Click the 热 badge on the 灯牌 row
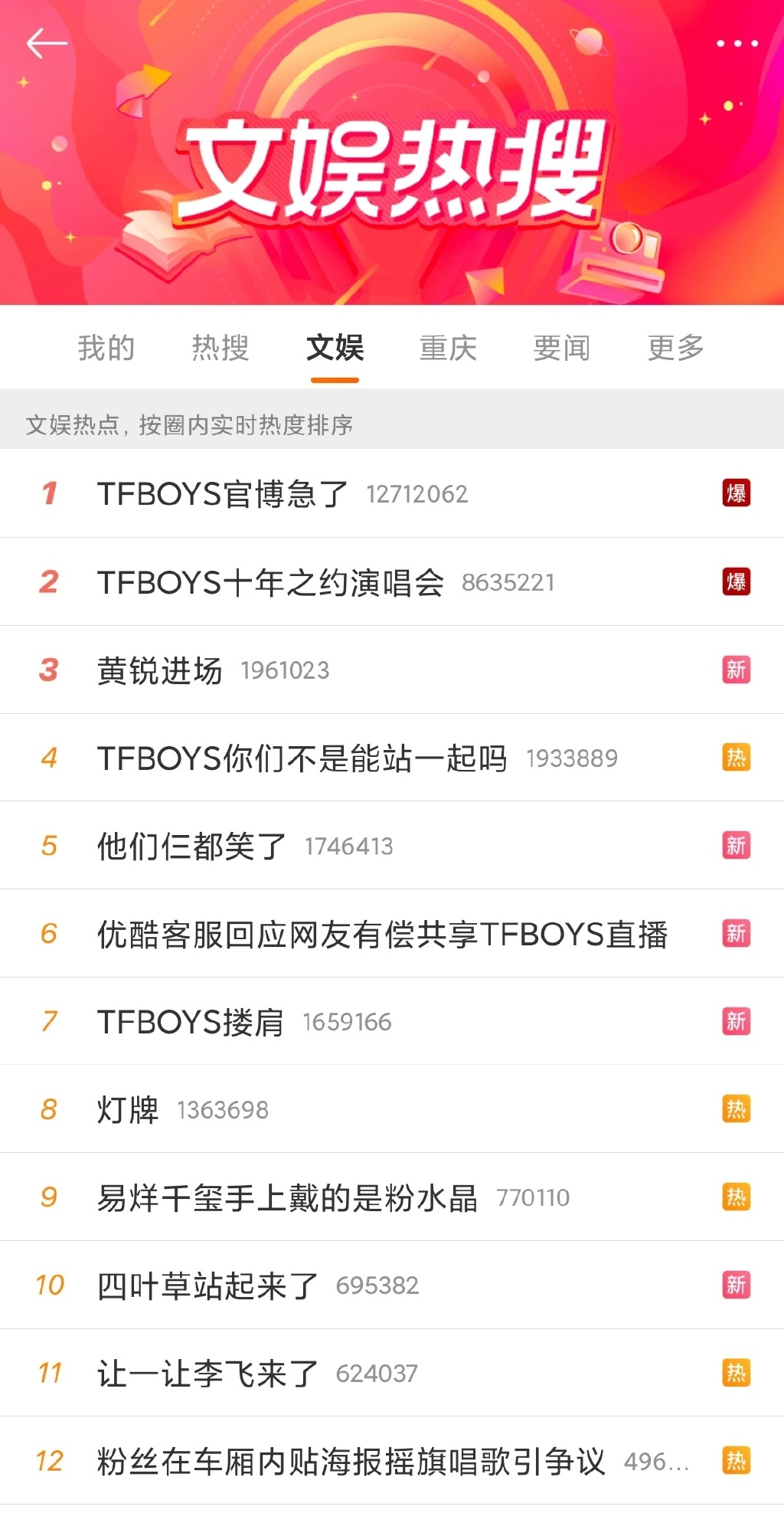Viewport: 784px width, 1513px height. 737,1109
